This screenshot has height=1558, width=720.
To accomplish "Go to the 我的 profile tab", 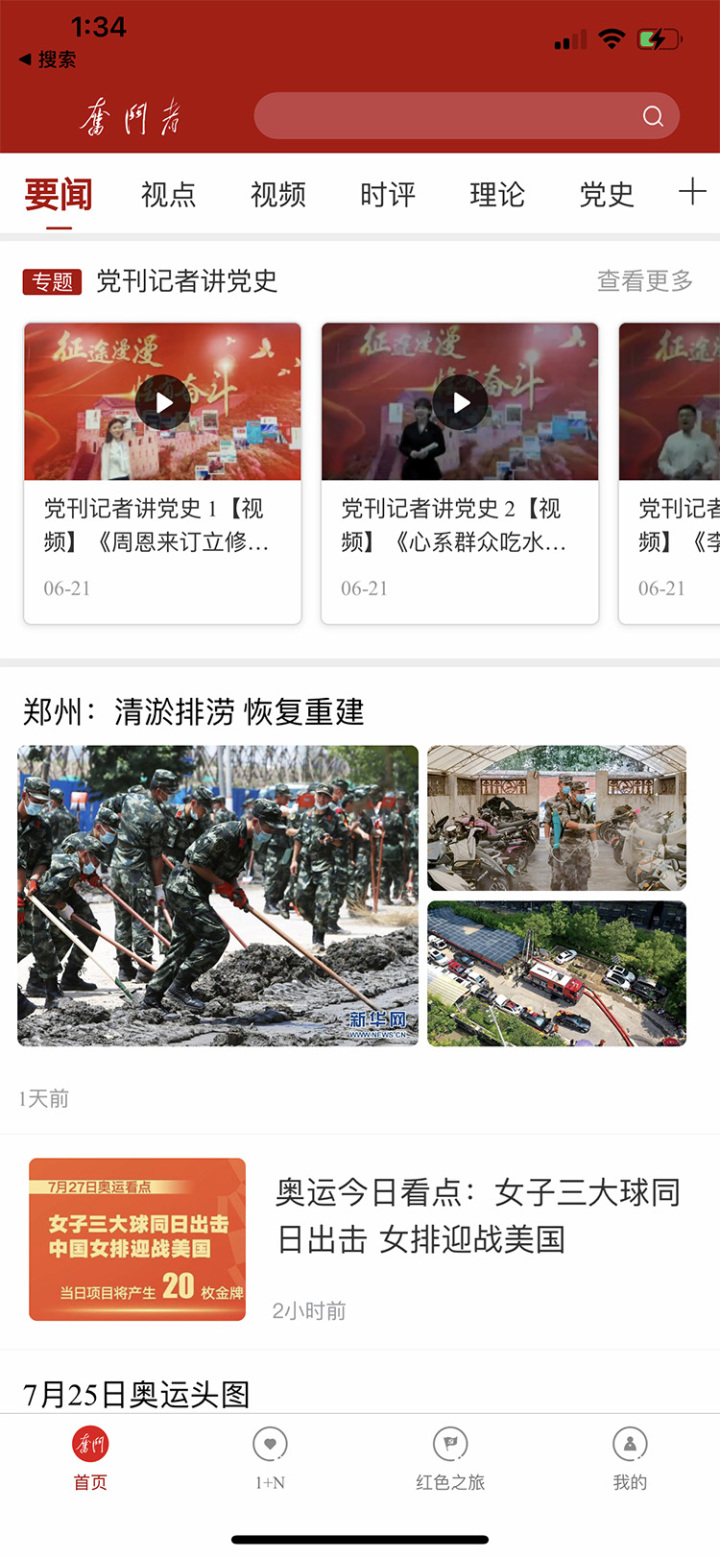I will (x=630, y=1458).
